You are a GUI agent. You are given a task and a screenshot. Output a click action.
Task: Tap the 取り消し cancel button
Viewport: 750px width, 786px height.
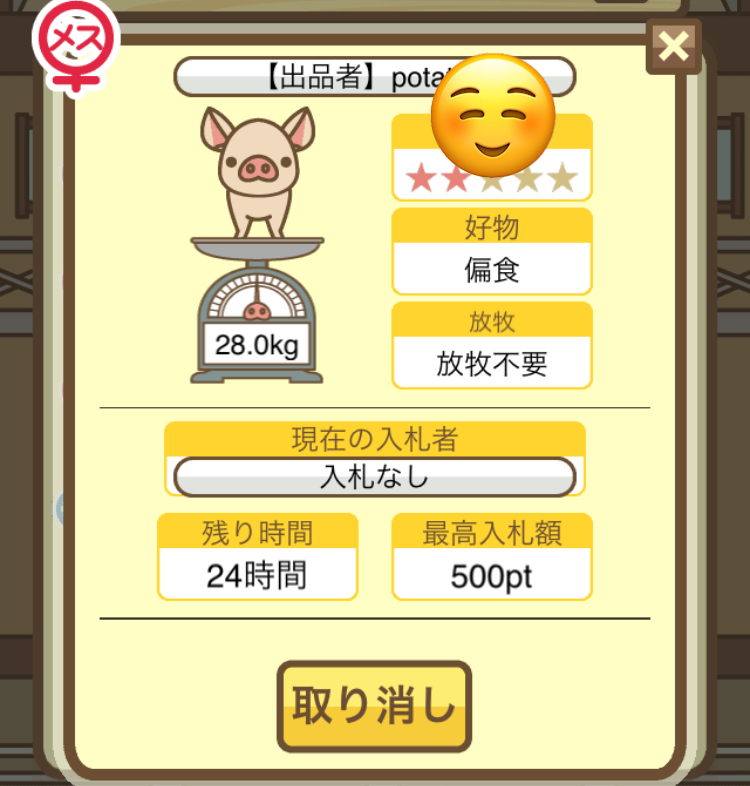pyautogui.click(x=373, y=706)
